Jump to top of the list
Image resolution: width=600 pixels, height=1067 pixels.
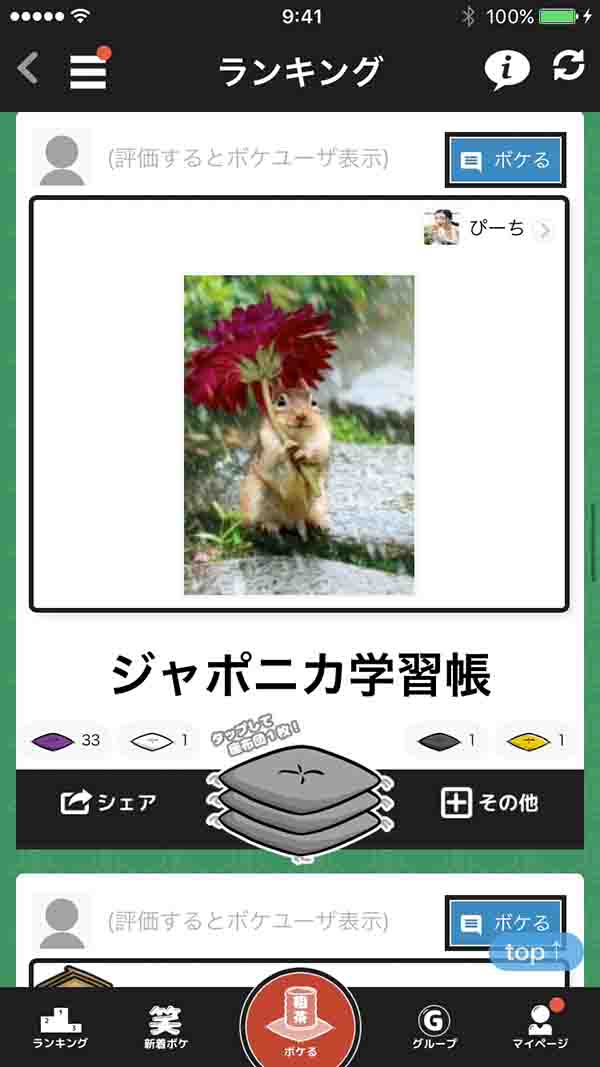click(535, 952)
